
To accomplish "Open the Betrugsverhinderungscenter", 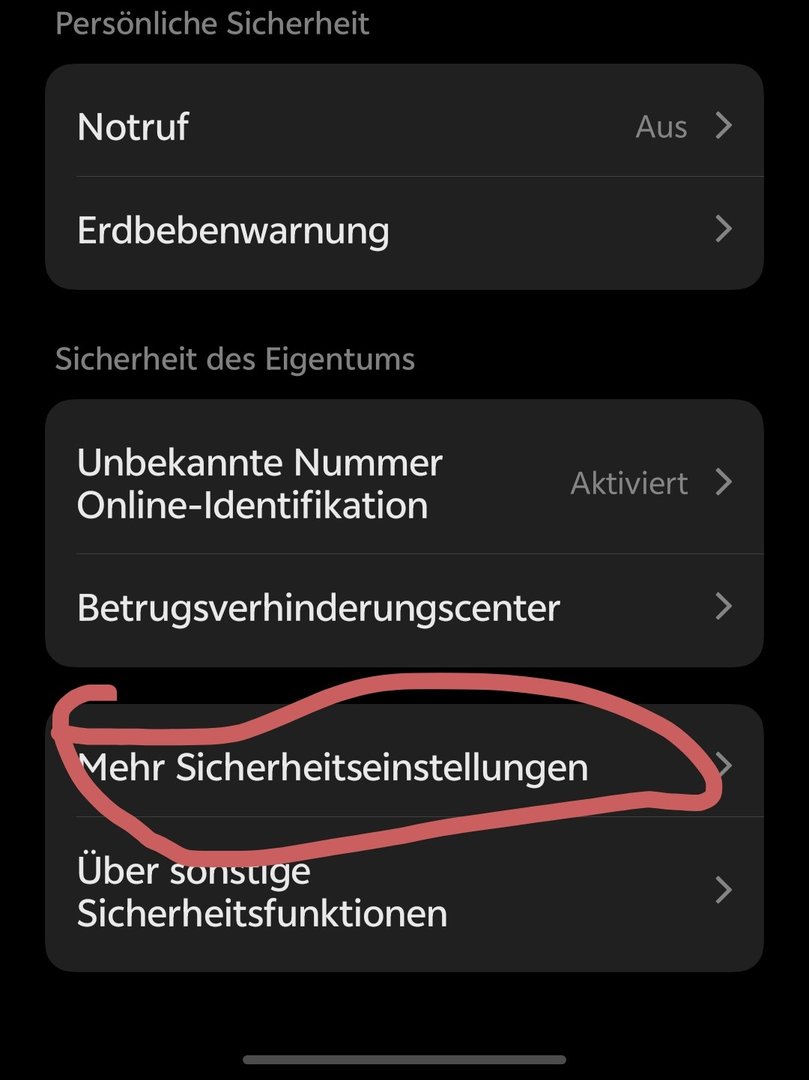I will point(404,608).
